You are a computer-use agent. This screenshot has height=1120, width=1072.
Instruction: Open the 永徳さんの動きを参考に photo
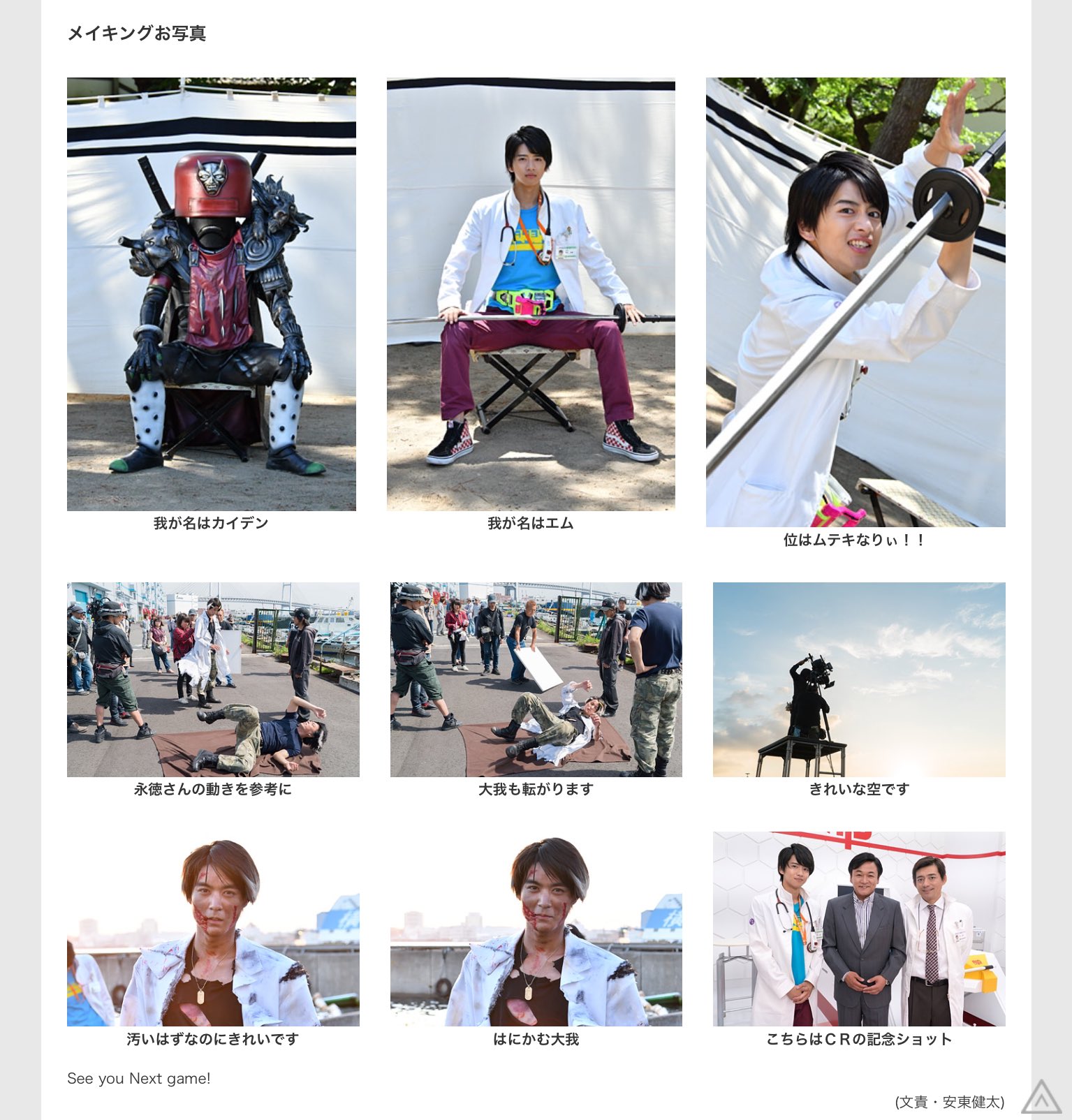click(x=213, y=679)
